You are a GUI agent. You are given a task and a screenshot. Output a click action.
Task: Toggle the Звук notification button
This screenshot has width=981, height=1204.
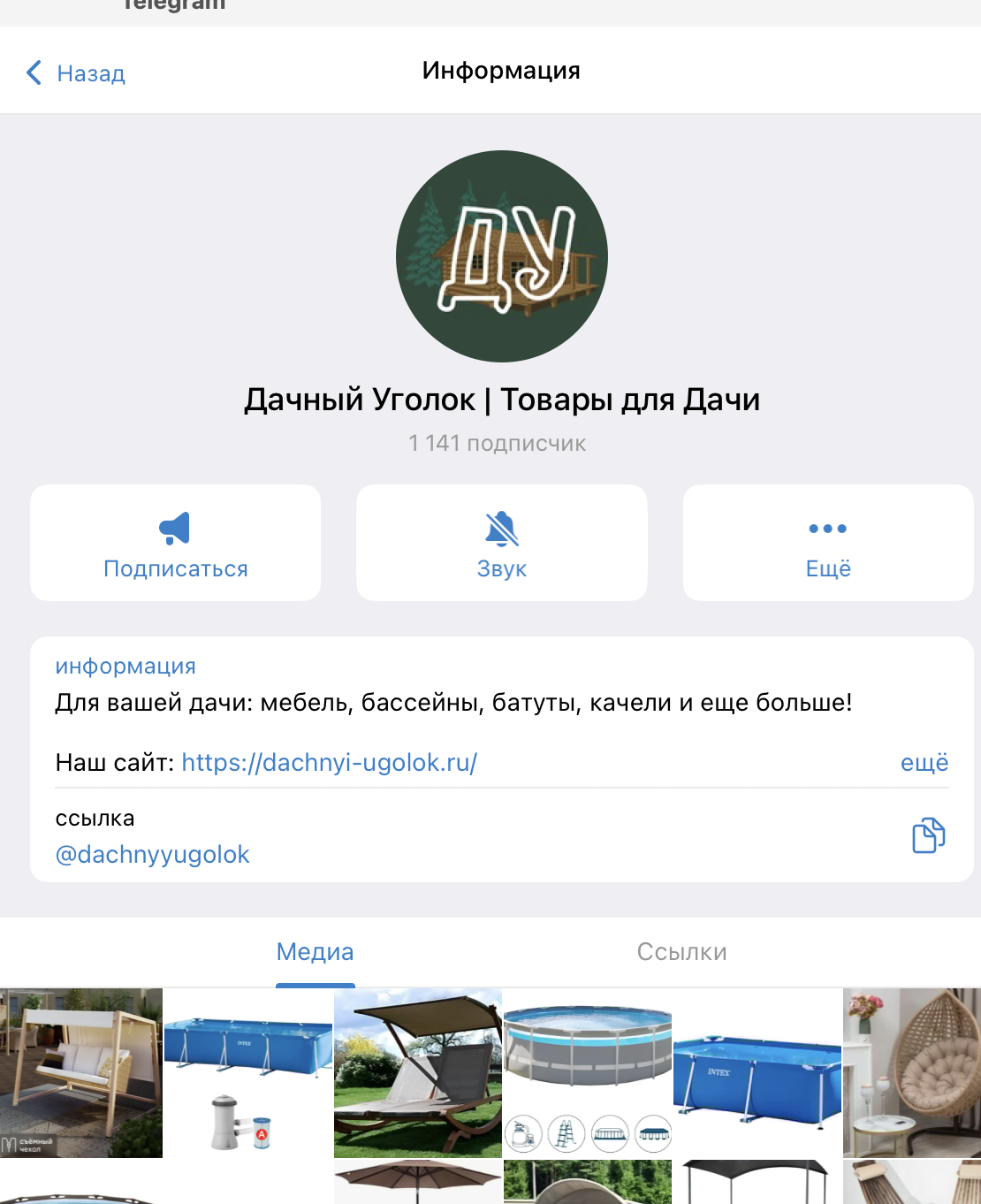point(501,543)
